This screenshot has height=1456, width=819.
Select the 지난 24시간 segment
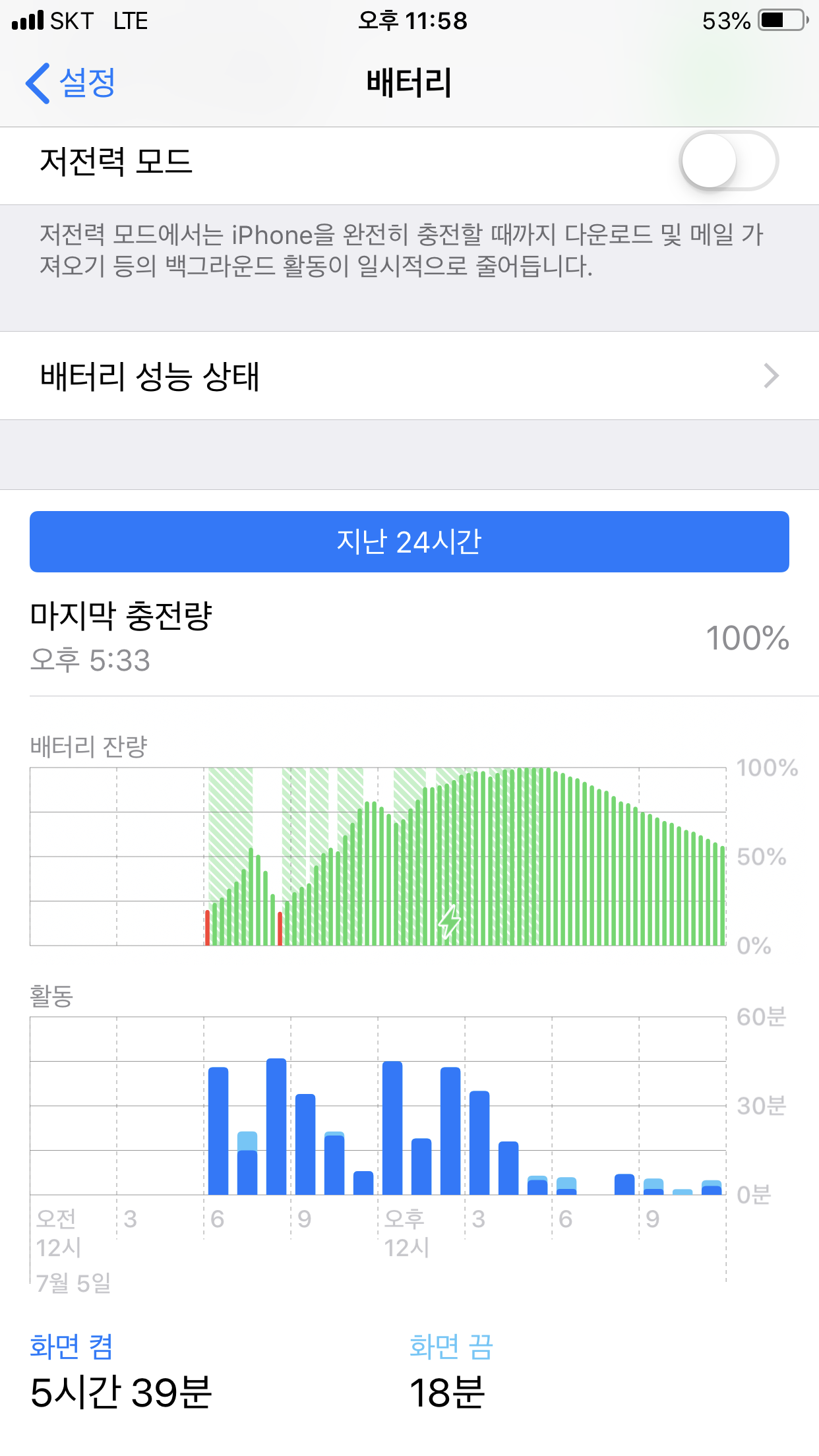409,541
